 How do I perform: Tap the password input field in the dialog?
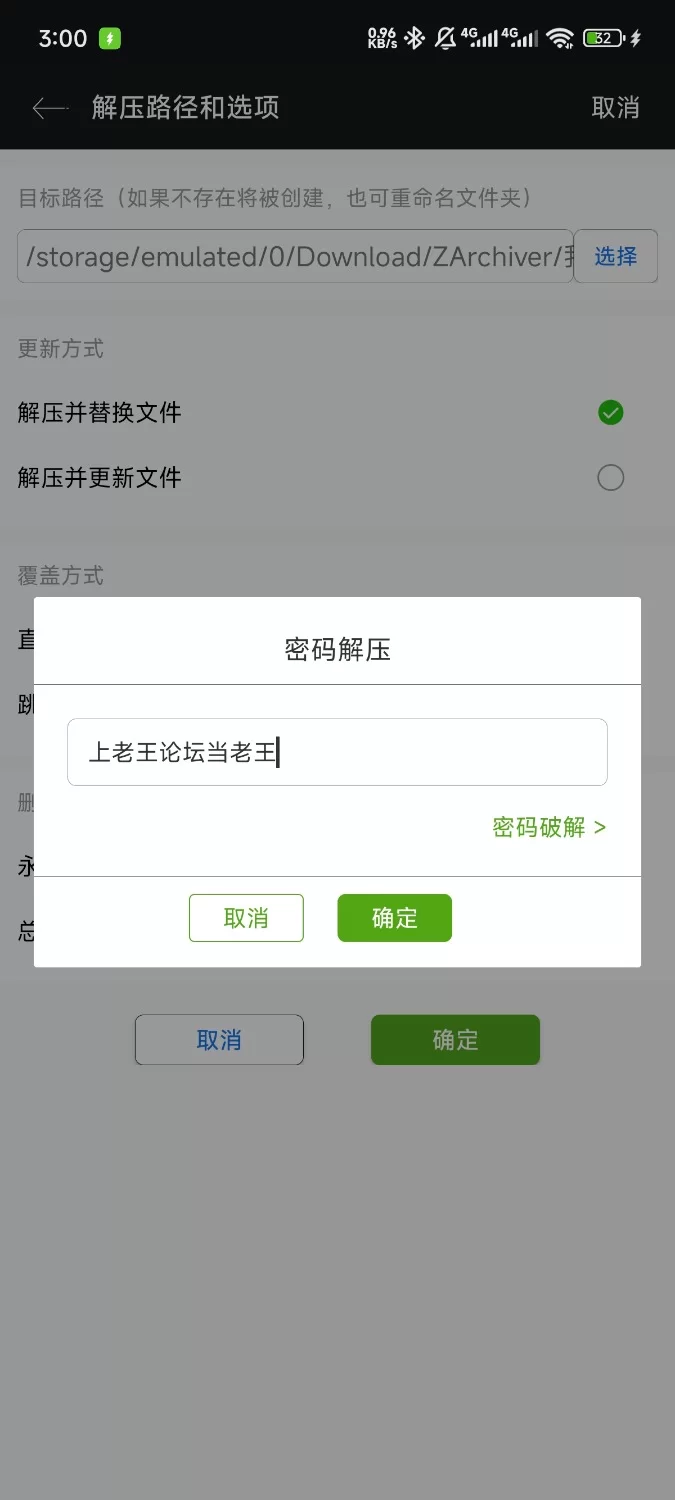[x=337, y=752]
